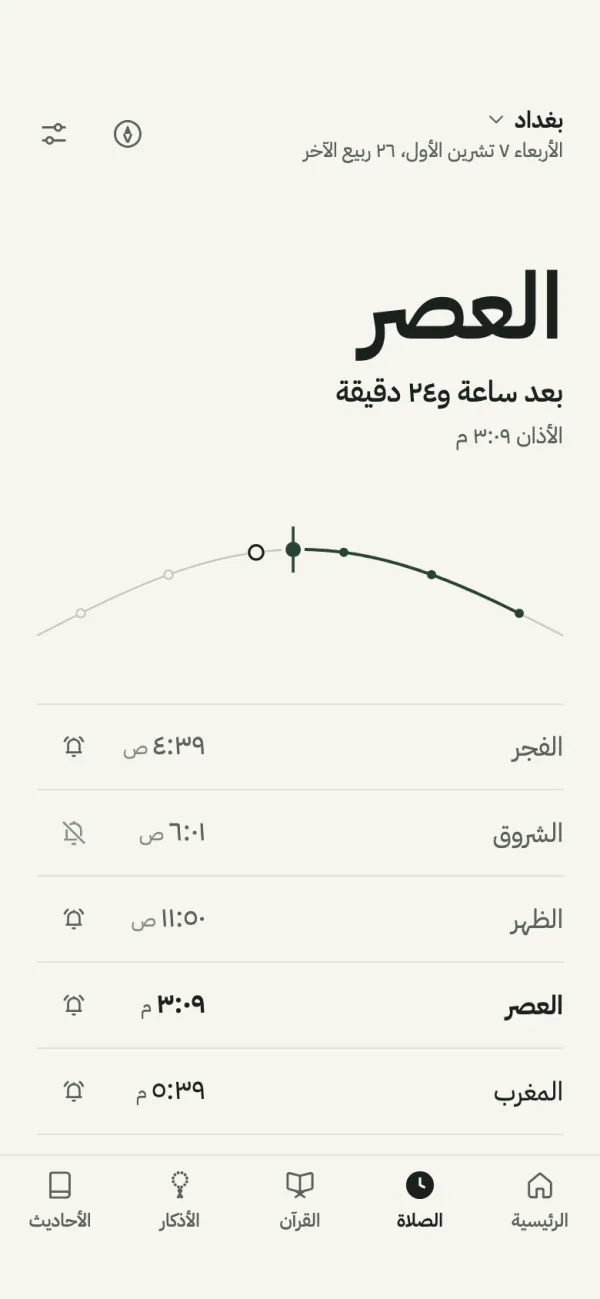Toggle the alarm bell for المغرب
This screenshot has height=1299, width=600.
click(x=74, y=1090)
